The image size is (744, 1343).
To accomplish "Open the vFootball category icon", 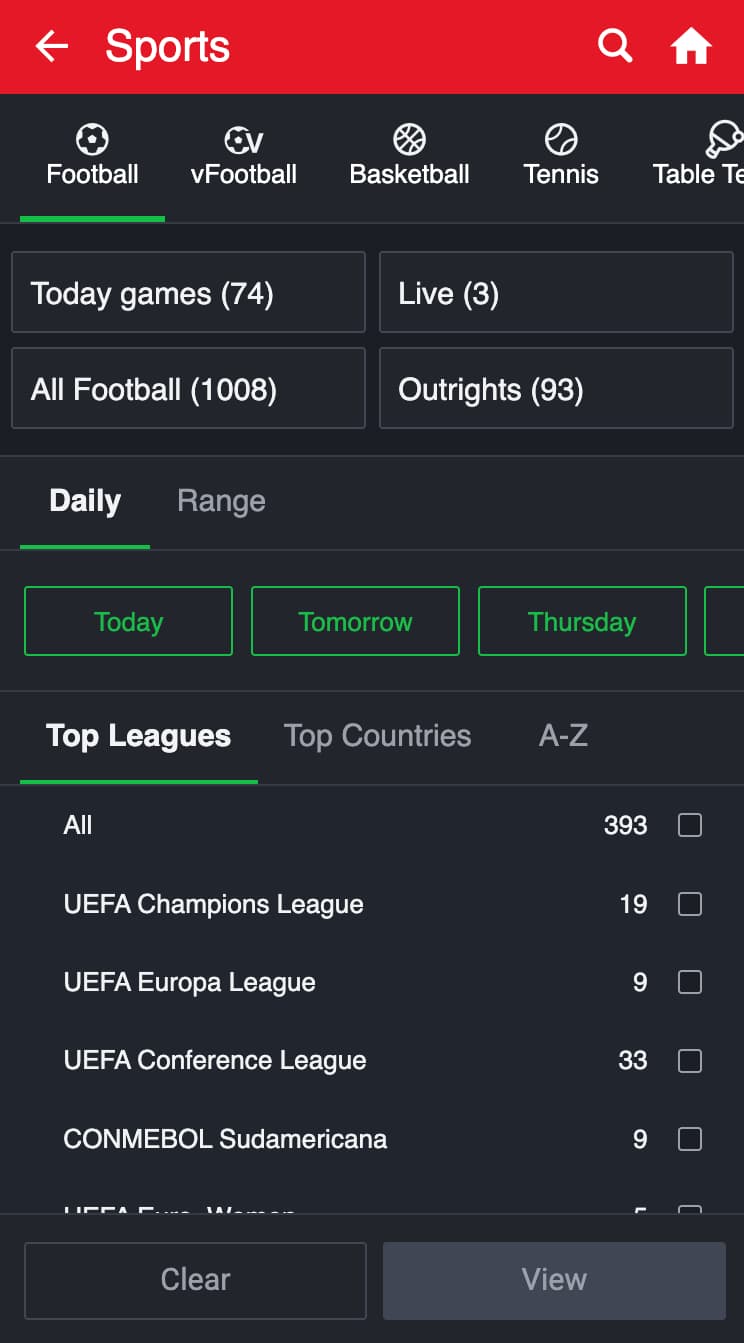I will (243, 140).
